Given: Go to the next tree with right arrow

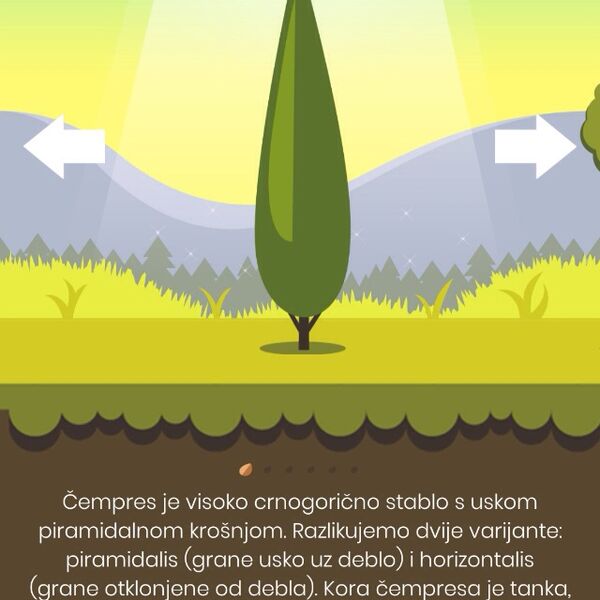Looking at the screenshot, I should (535, 147).
